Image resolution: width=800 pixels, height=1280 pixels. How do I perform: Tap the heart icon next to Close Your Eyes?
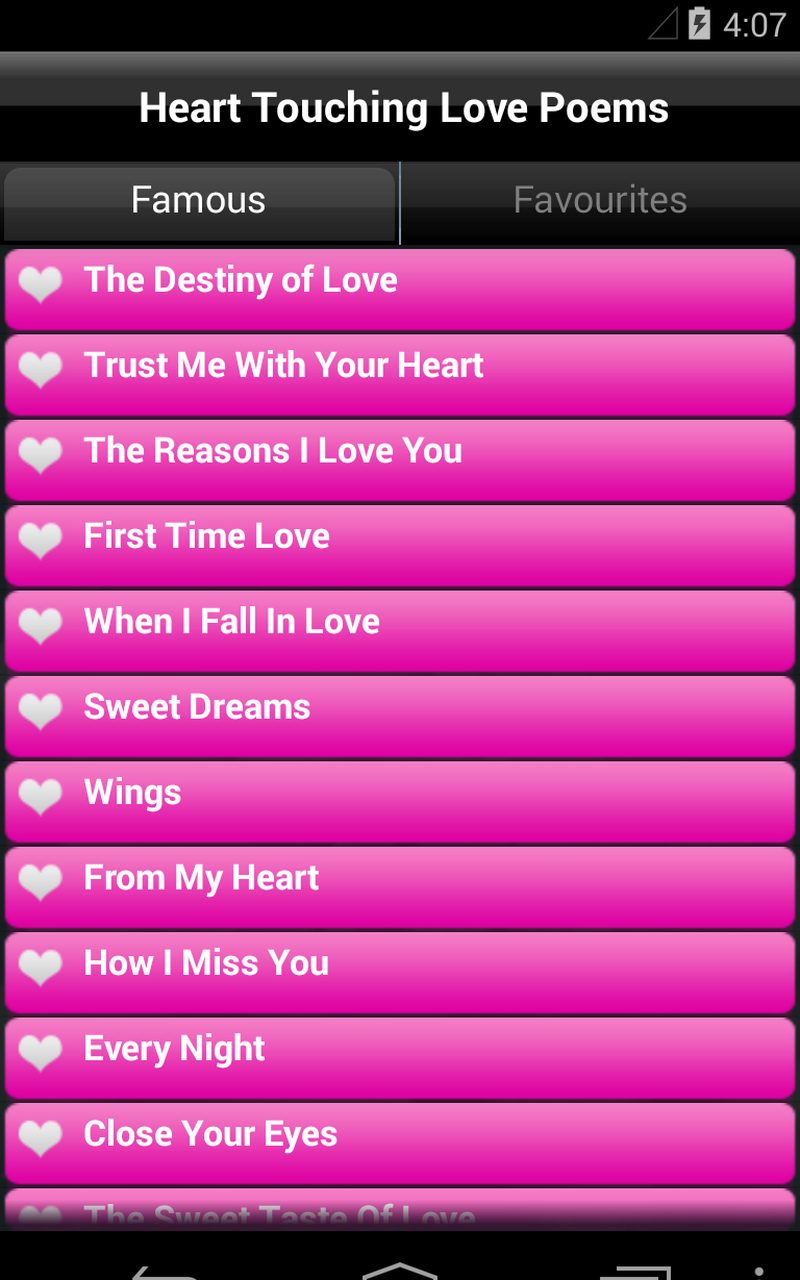pyautogui.click(x=40, y=1135)
